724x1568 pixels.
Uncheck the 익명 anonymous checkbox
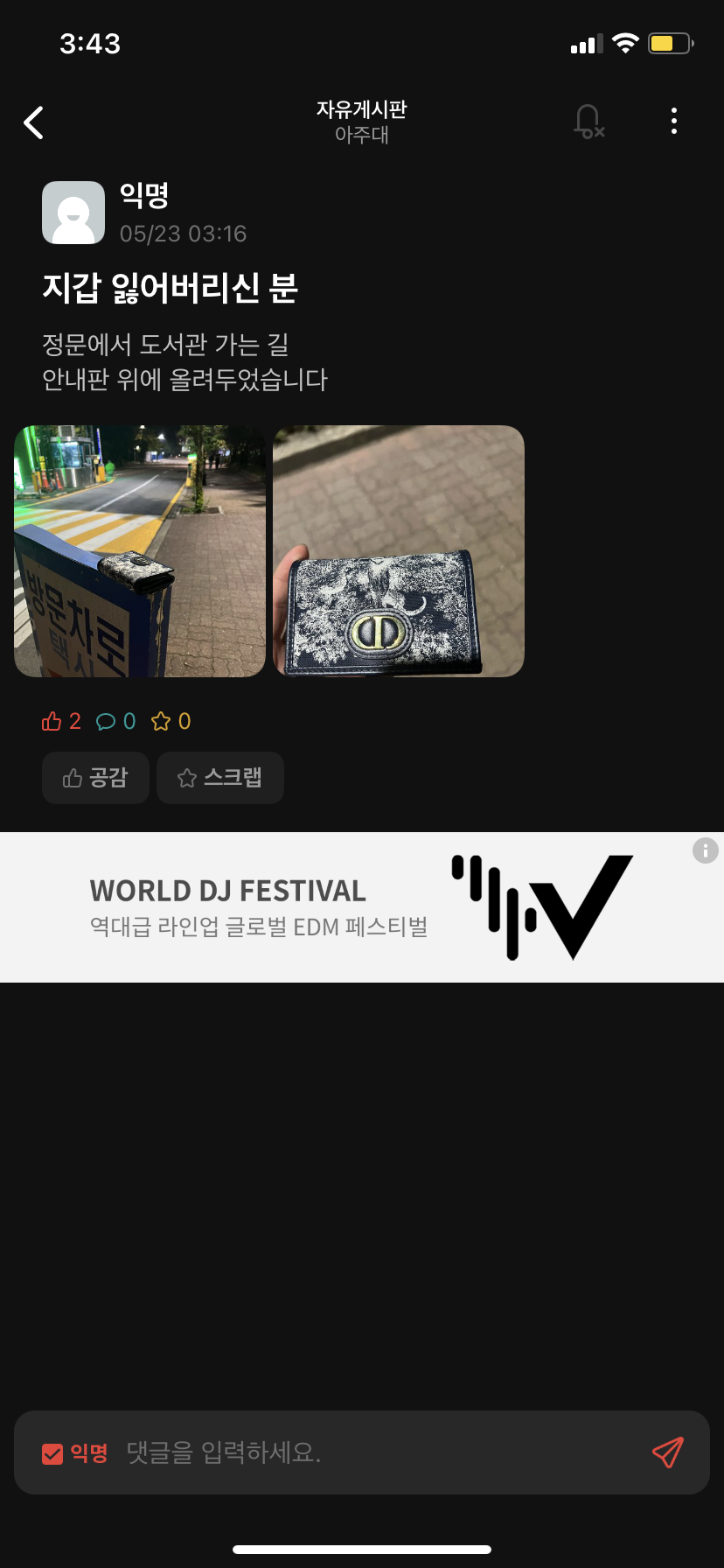(x=52, y=1453)
